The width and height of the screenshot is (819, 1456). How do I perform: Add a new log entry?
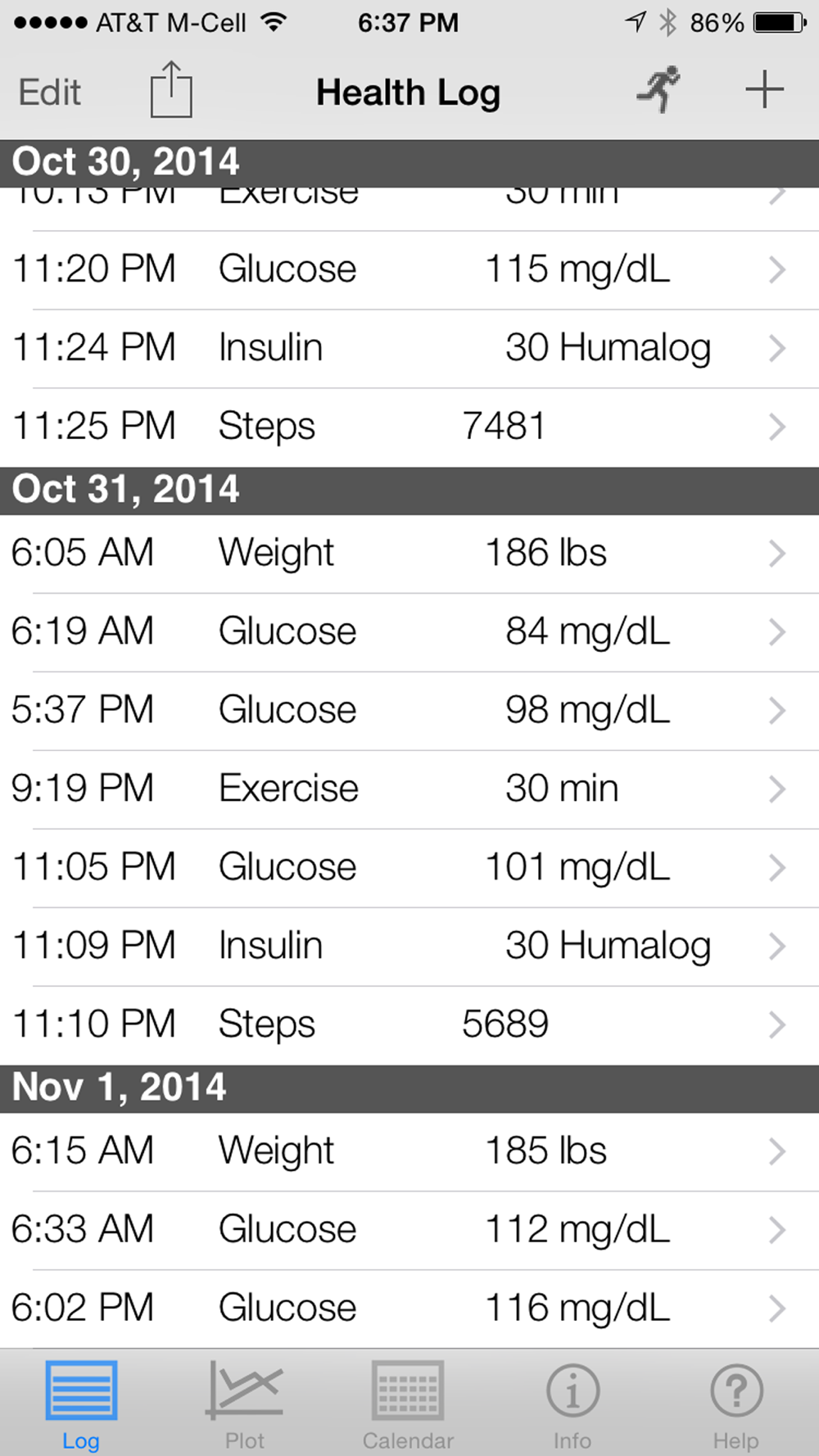(x=764, y=89)
